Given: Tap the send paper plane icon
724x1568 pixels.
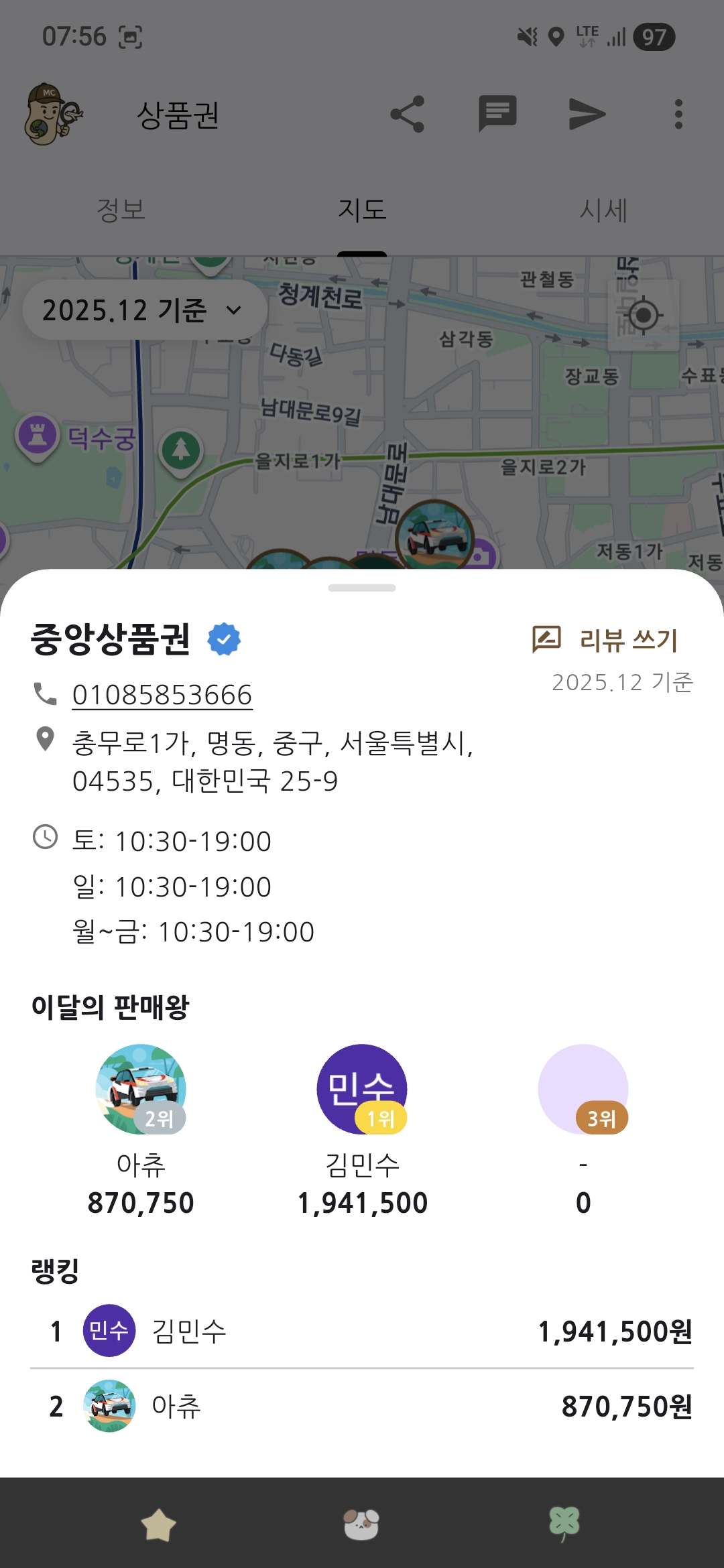Looking at the screenshot, I should click(x=587, y=114).
